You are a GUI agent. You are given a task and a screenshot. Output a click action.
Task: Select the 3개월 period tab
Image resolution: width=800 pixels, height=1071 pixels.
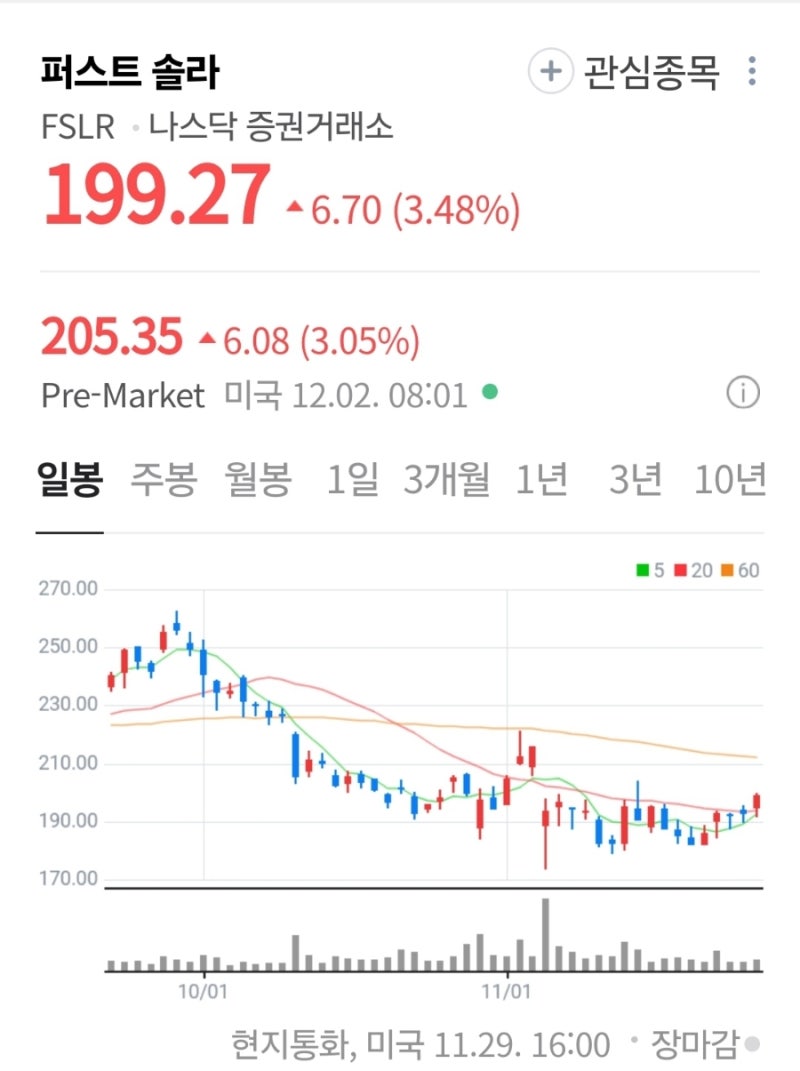[x=447, y=480]
